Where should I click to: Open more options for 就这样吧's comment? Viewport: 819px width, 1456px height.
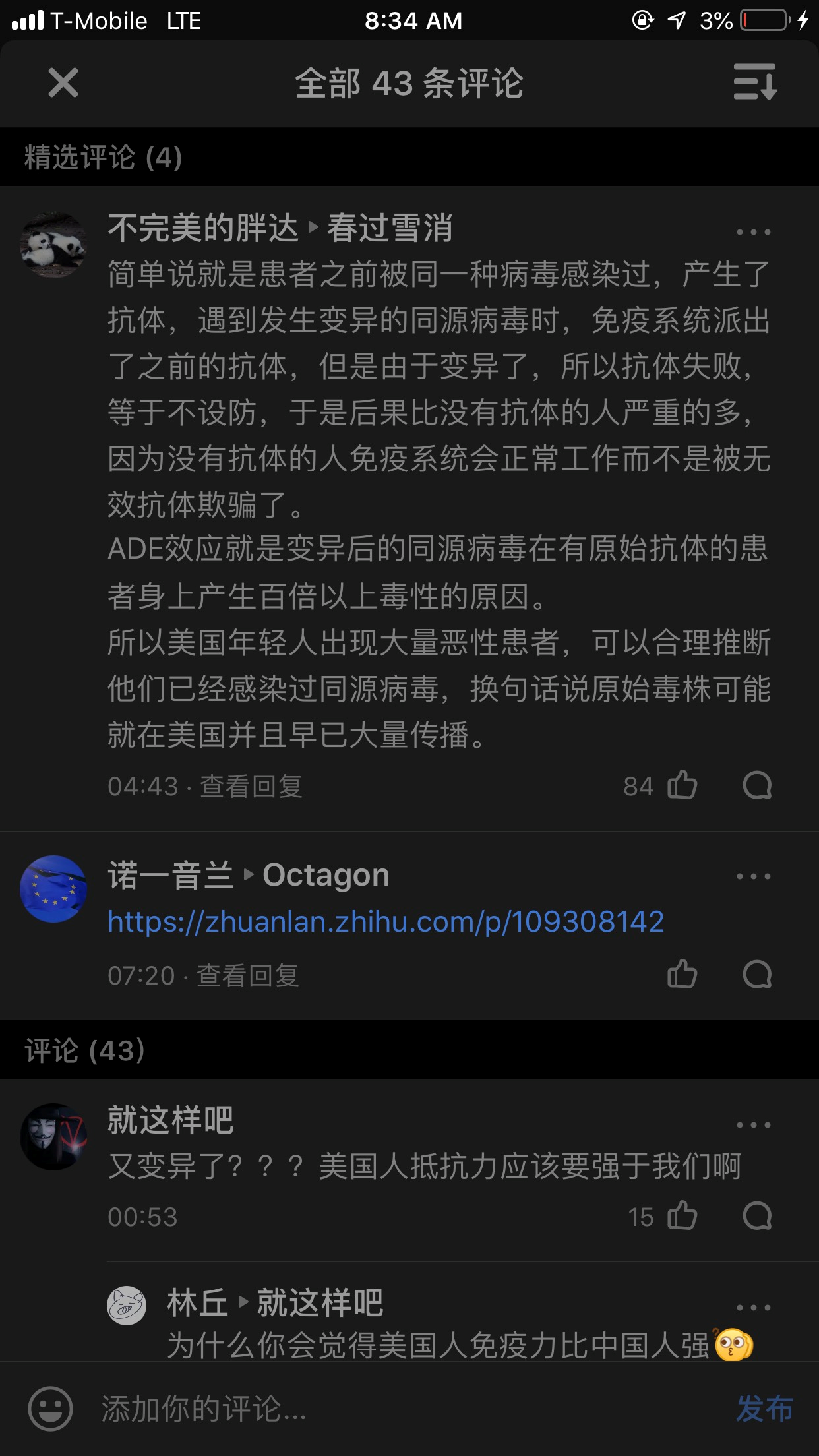753,1125
